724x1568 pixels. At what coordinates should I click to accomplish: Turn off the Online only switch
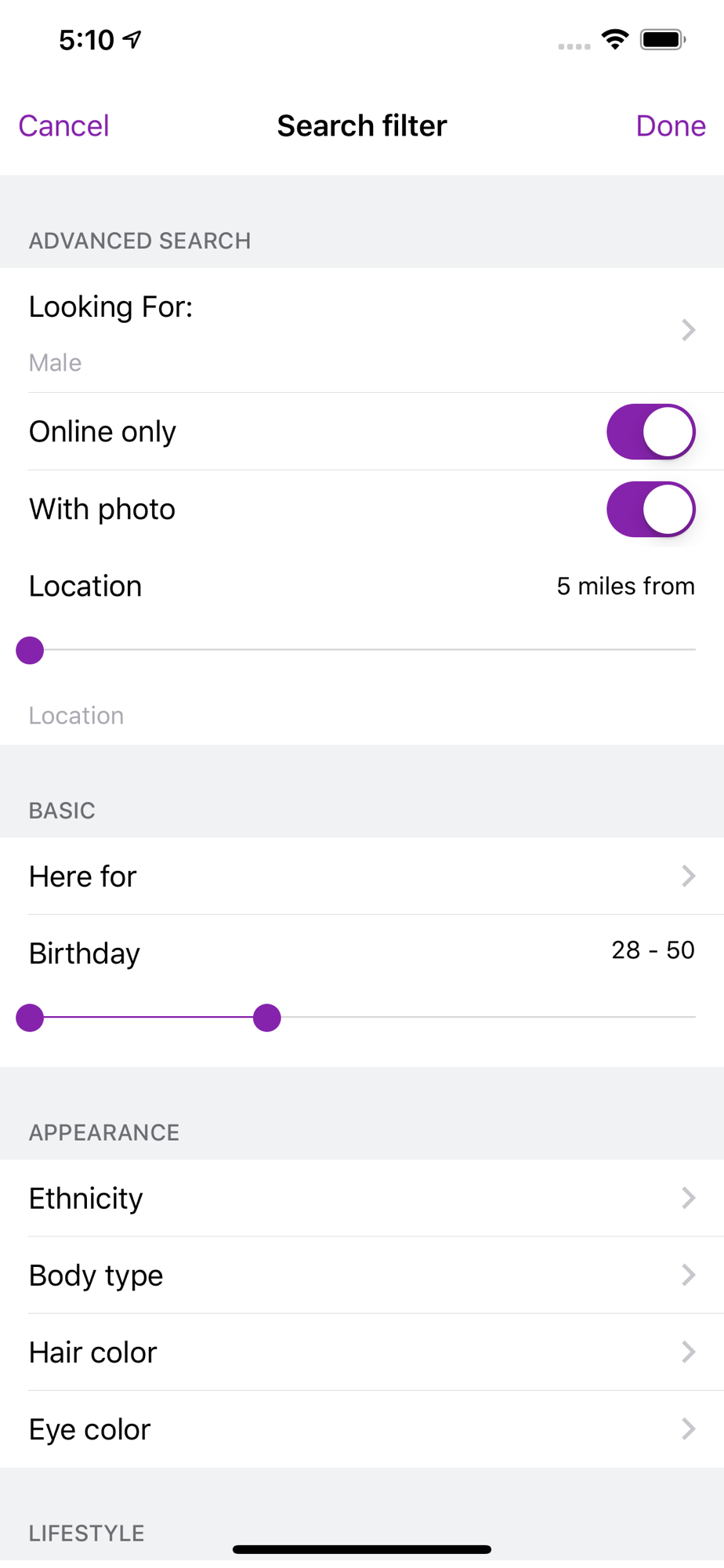(x=650, y=432)
